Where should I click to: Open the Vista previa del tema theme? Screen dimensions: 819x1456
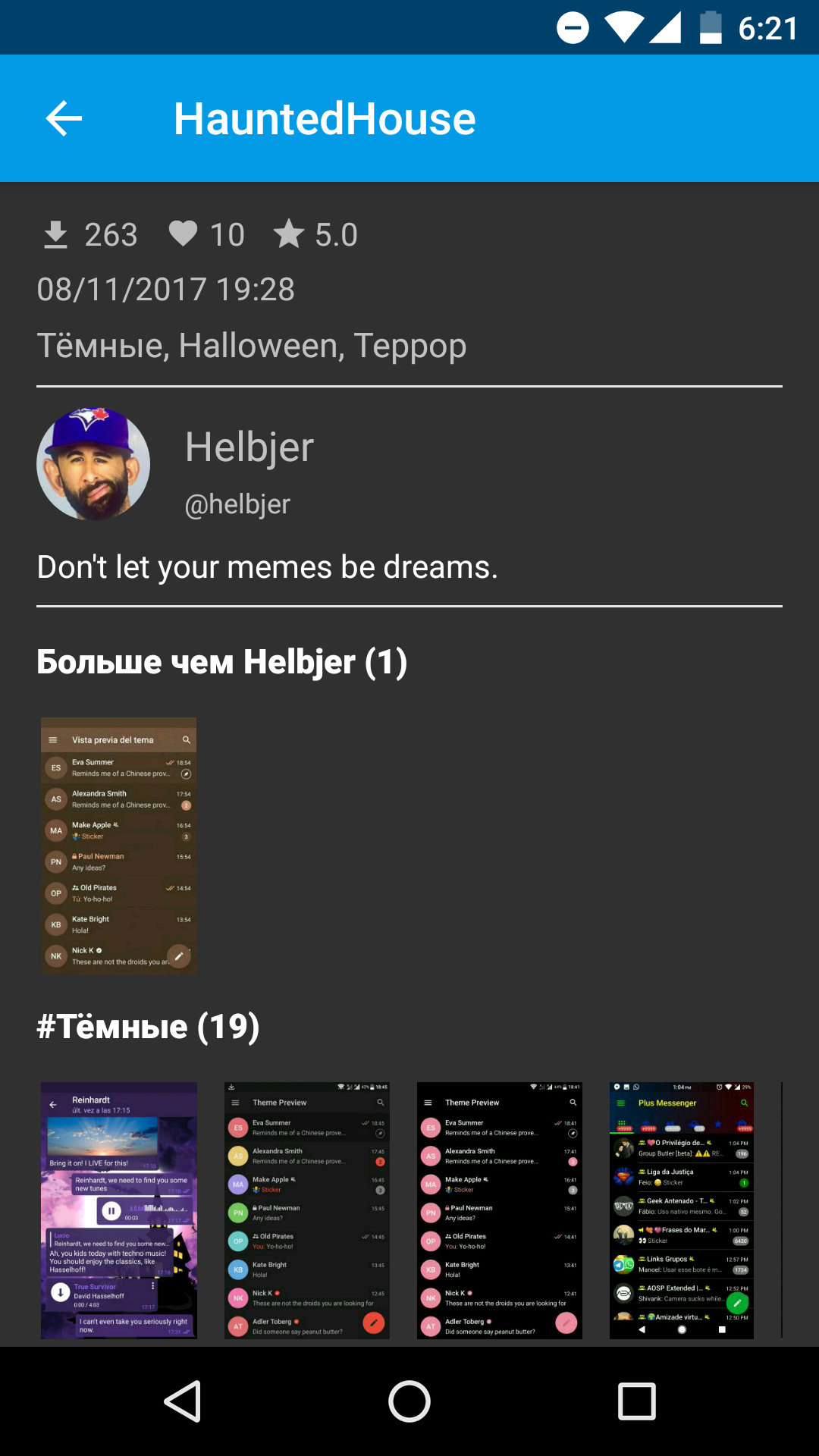(x=118, y=846)
